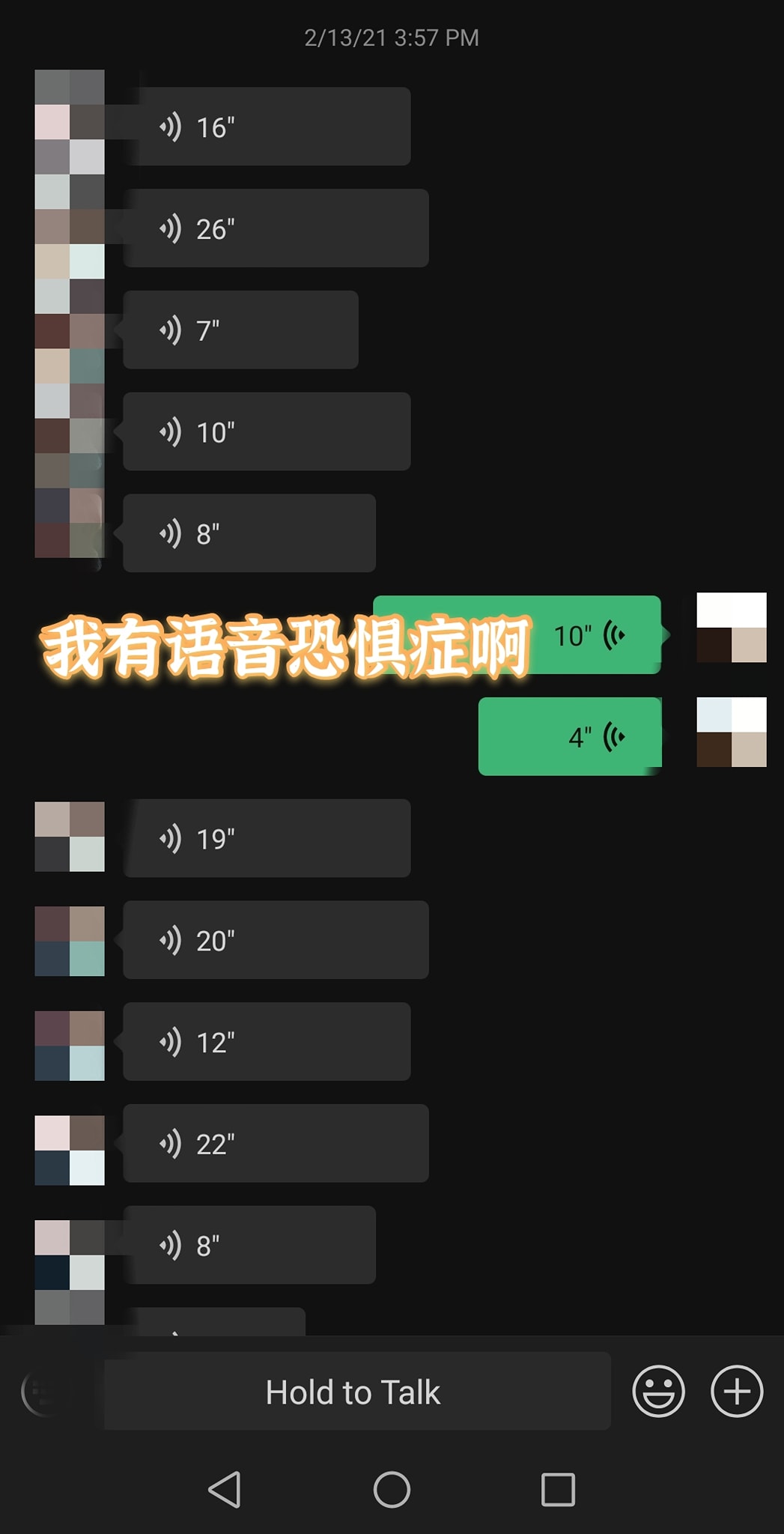Open the emoji sticker panel

[x=658, y=1392]
